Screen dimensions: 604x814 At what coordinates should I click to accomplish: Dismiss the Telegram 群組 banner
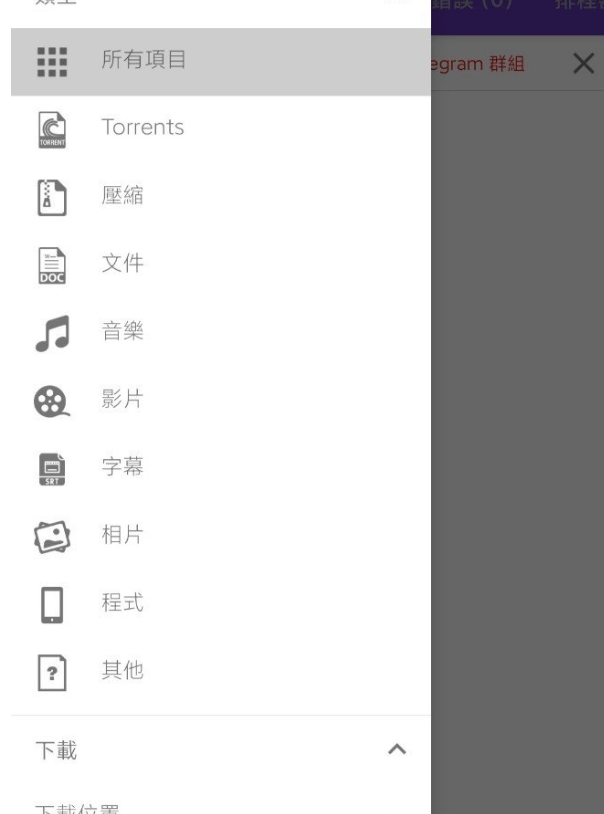(583, 64)
